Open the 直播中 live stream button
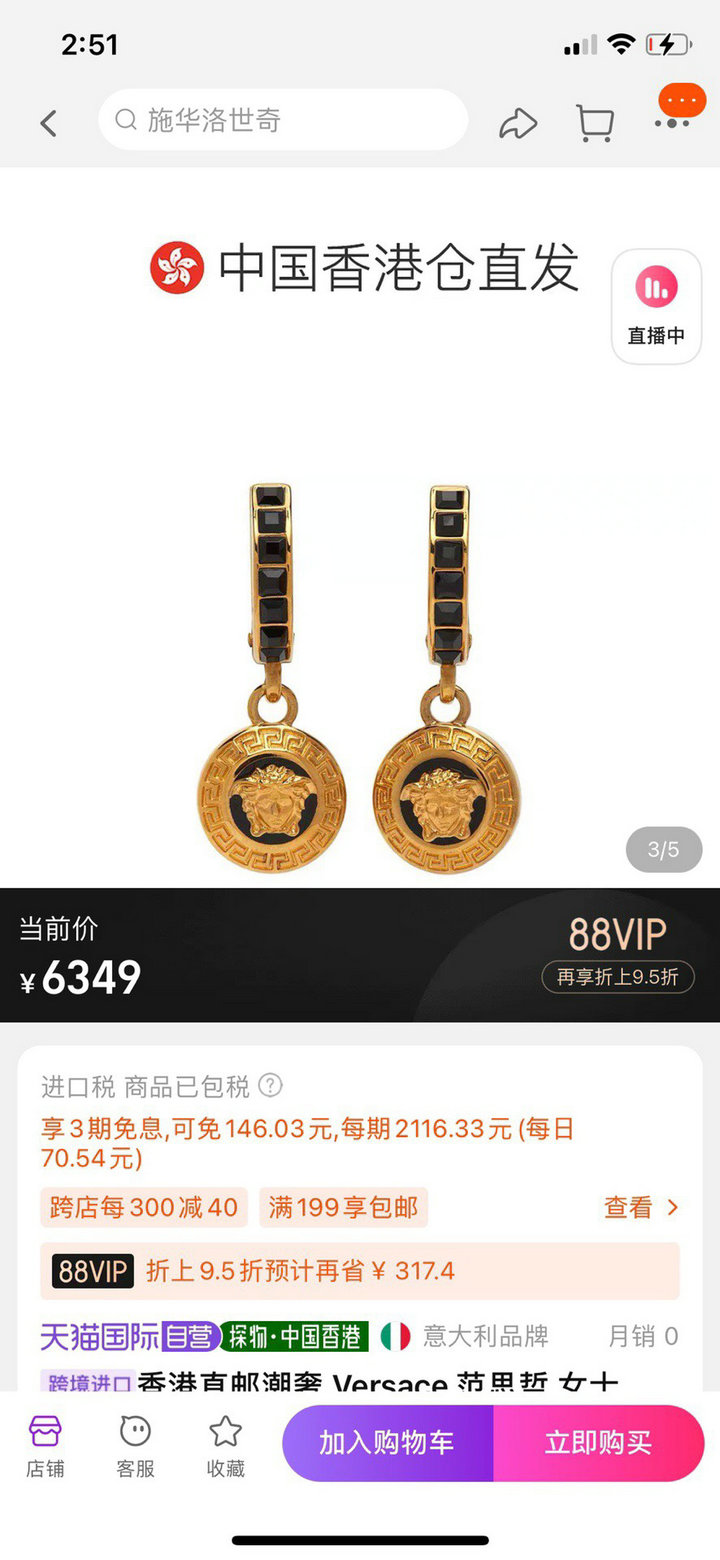This screenshot has height=1560, width=720. (656, 307)
